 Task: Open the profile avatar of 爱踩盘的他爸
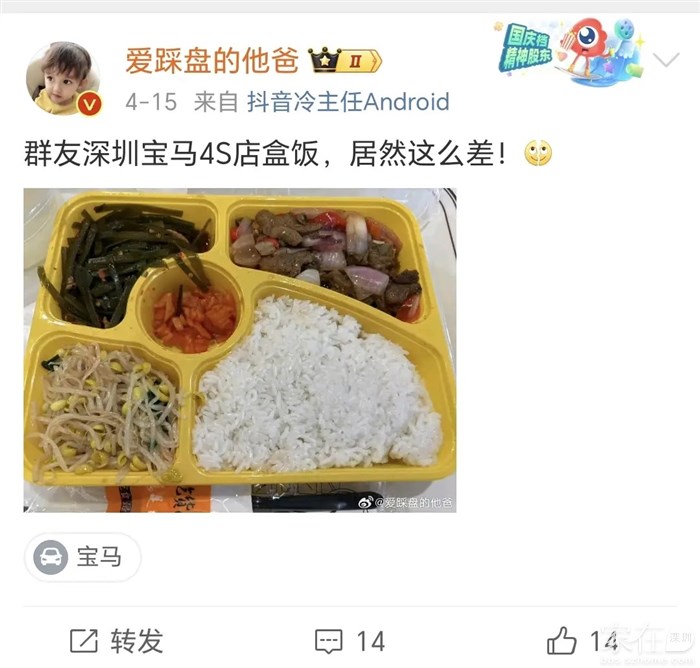63,77
